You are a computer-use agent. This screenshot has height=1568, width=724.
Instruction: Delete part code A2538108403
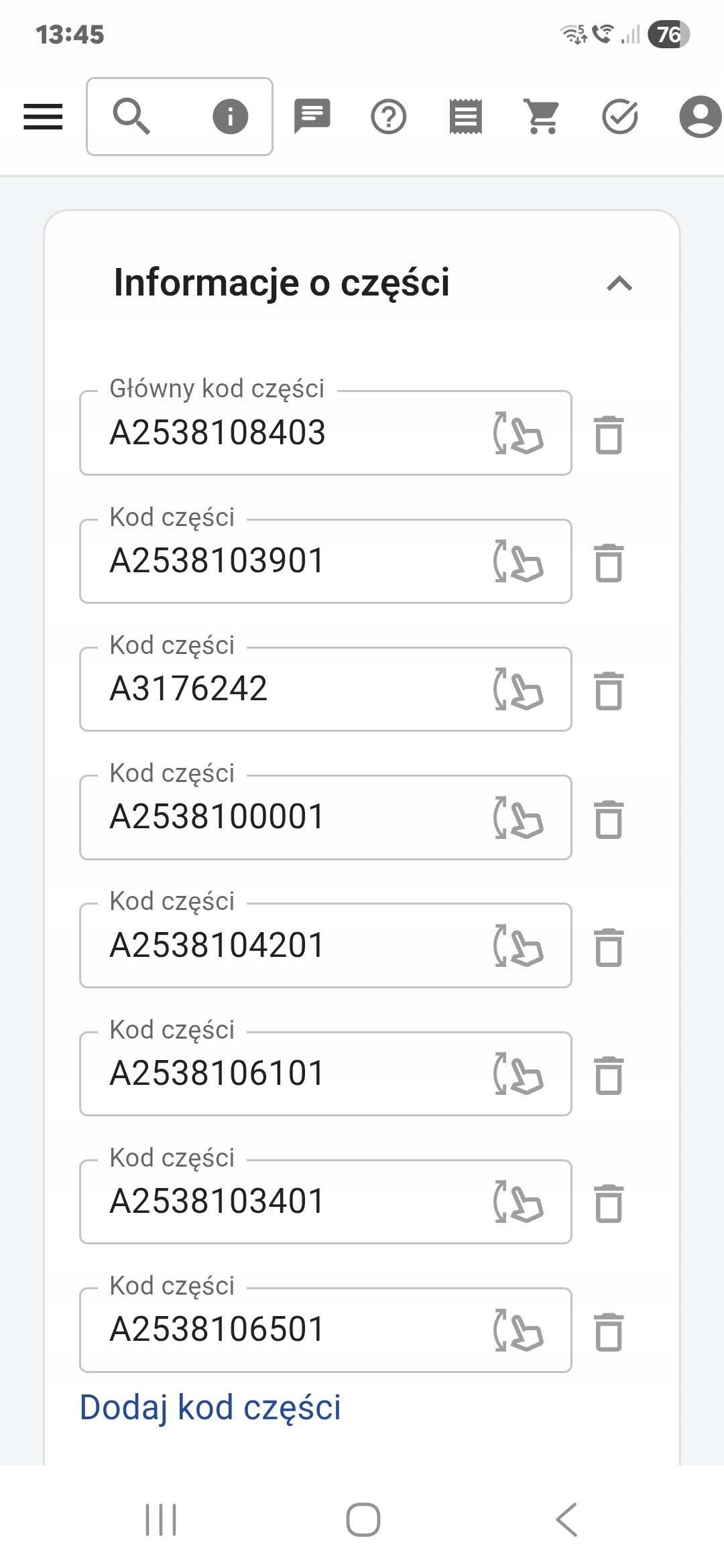(609, 435)
